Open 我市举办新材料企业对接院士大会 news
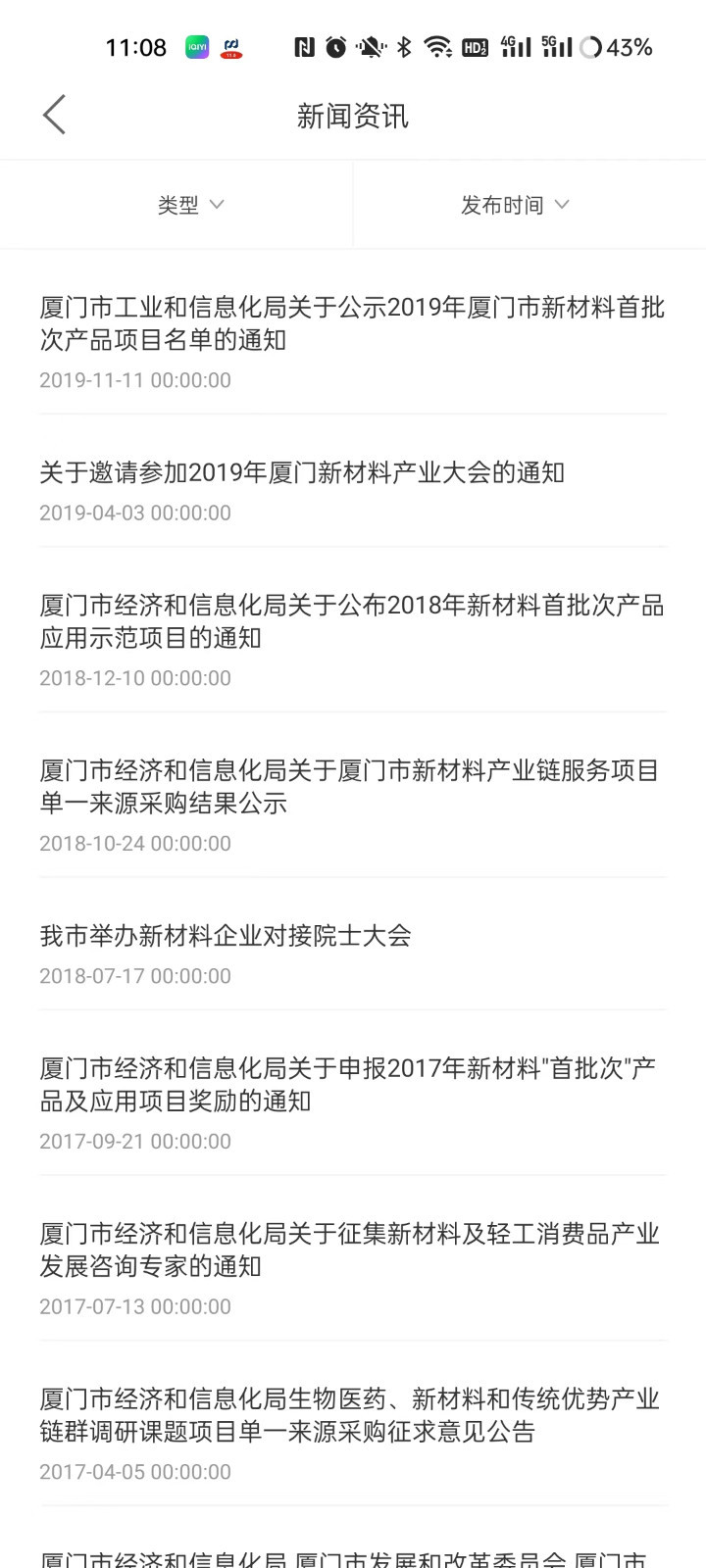Viewport: 706px width, 1568px height. tap(353, 955)
